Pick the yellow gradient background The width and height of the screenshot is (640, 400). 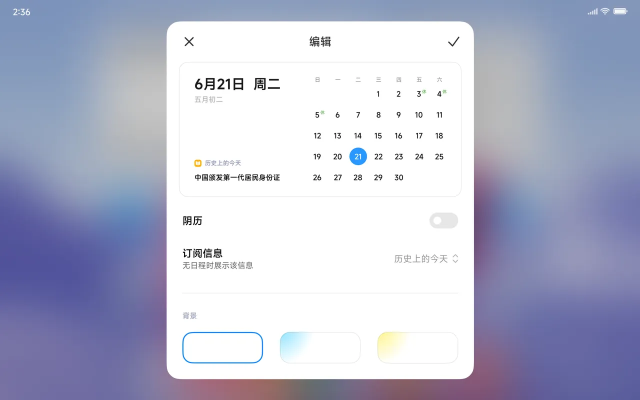click(x=417, y=347)
